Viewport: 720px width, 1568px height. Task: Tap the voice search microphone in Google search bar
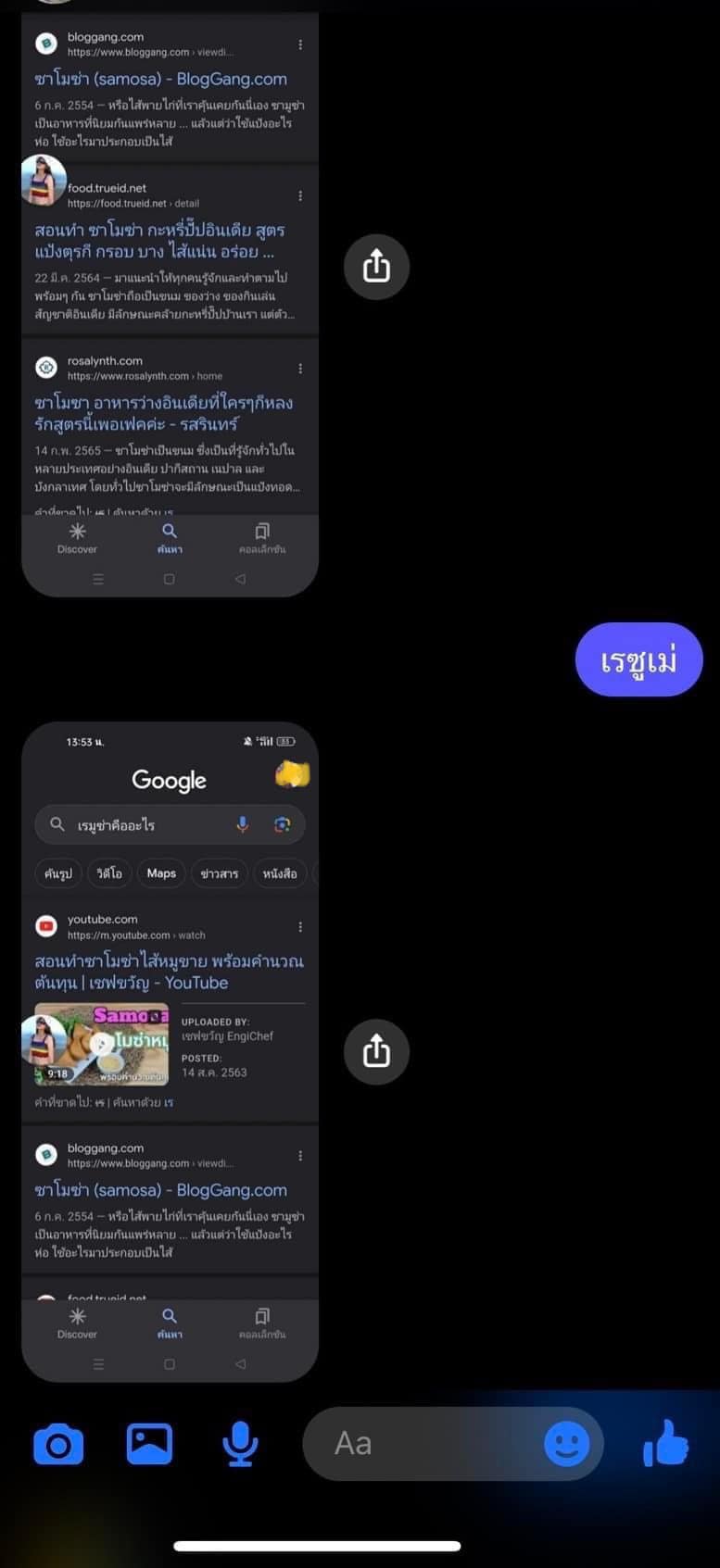242,824
